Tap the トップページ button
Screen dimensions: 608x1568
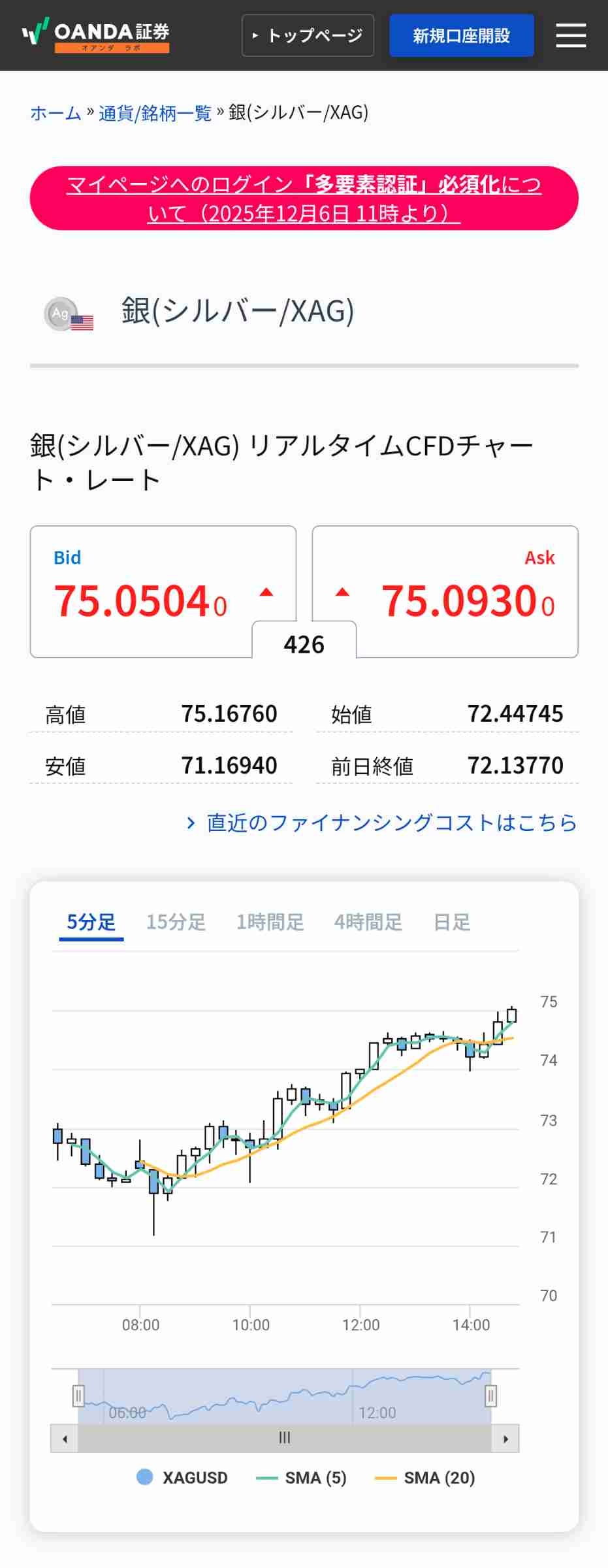pos(308,35)
